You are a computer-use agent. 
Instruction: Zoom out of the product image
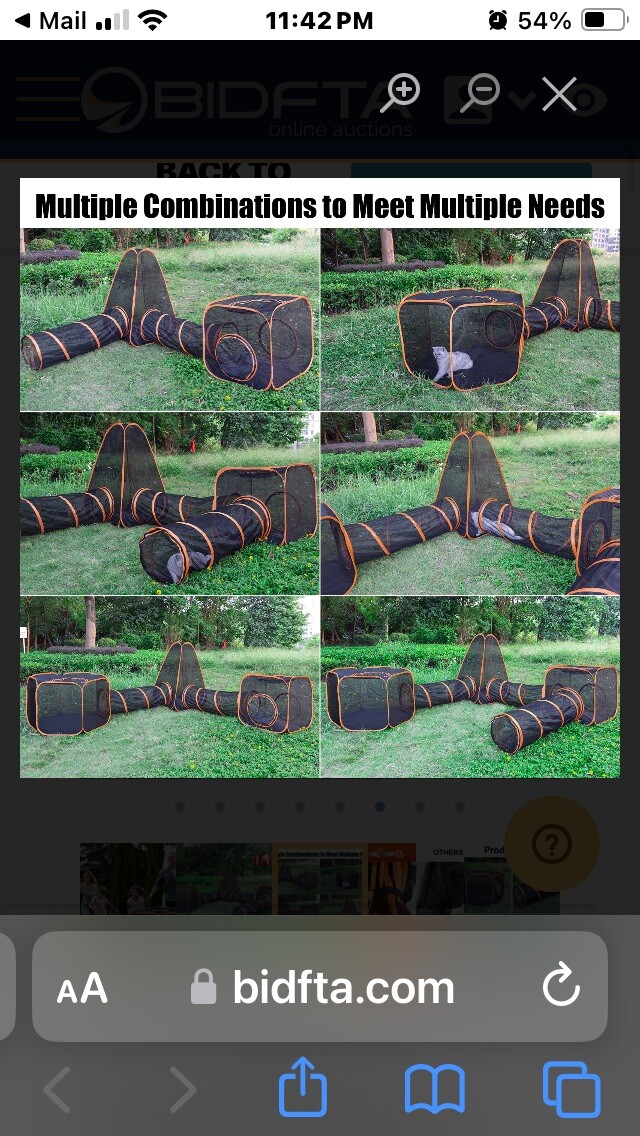tap(480, 93)
